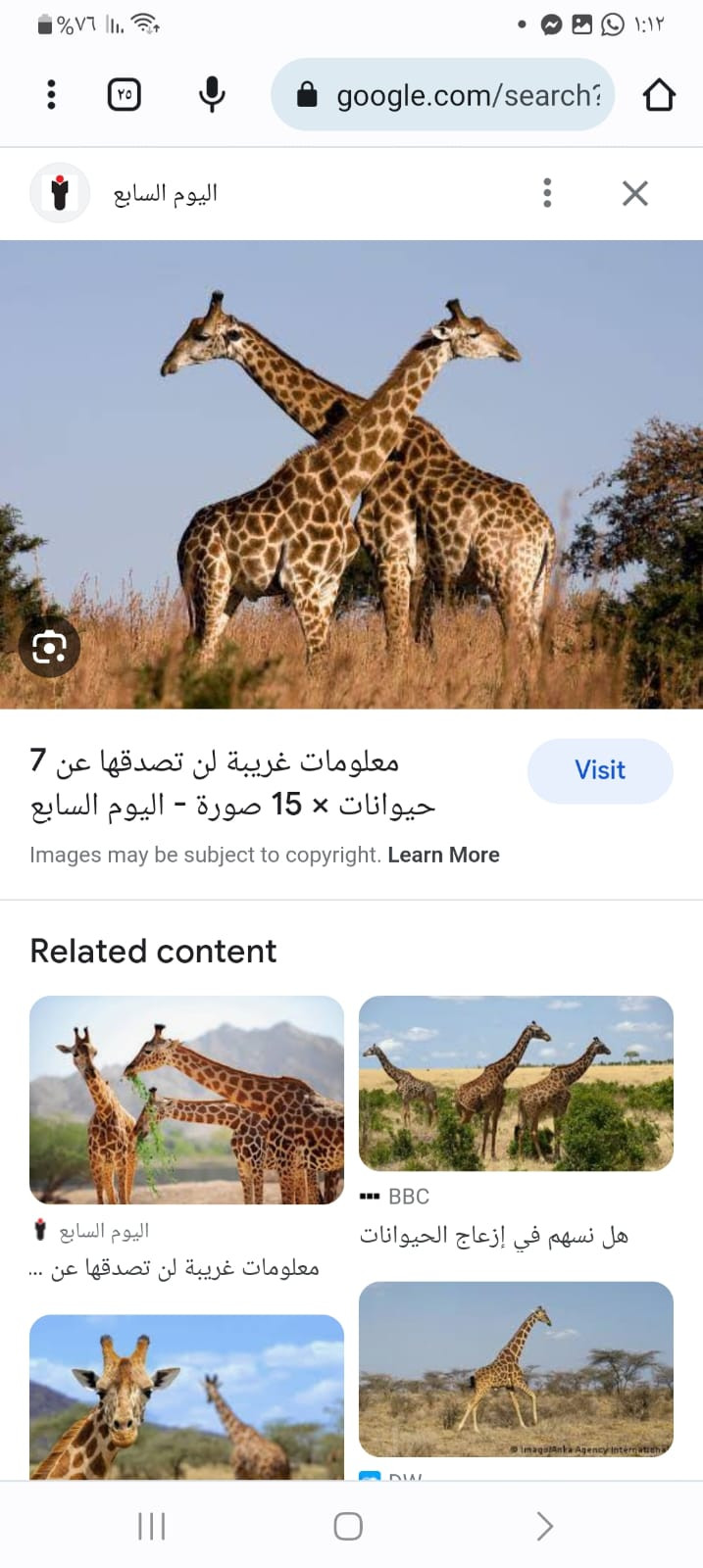The height and width of the screenshot is (1568, 703).
Task: Open the DW related walking giraffe image
Action: coord(516,1369)
